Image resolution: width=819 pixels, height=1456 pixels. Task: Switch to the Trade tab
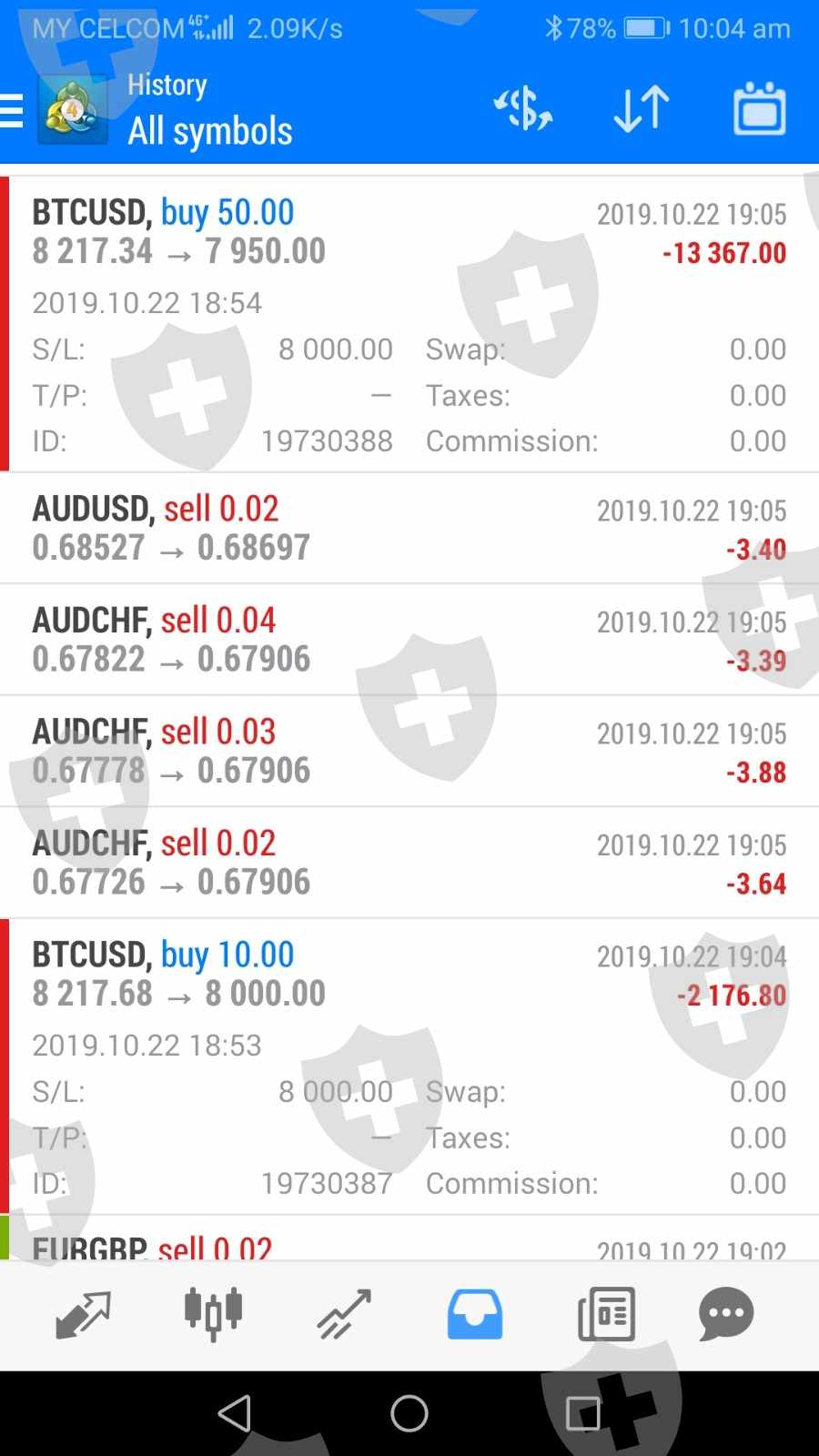click(x=344, y=1315)
